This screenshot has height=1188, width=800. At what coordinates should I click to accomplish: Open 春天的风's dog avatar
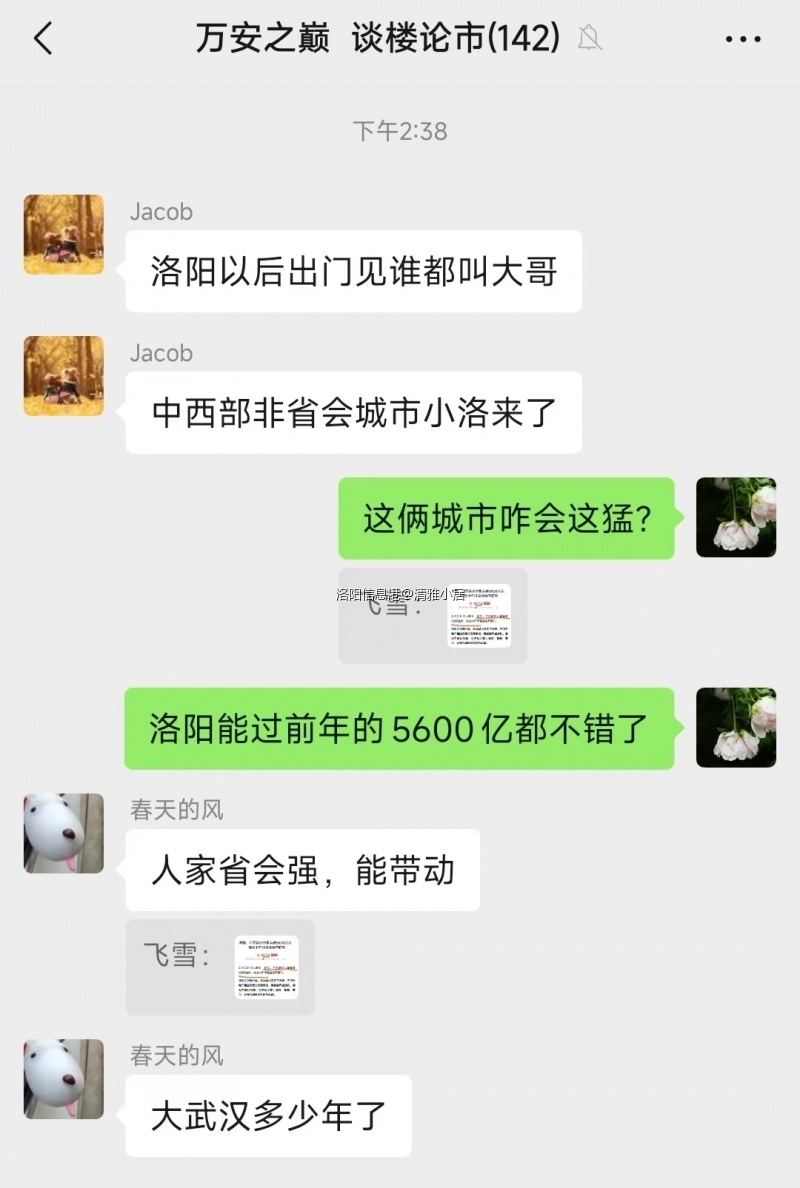click(x=63, y=833)
